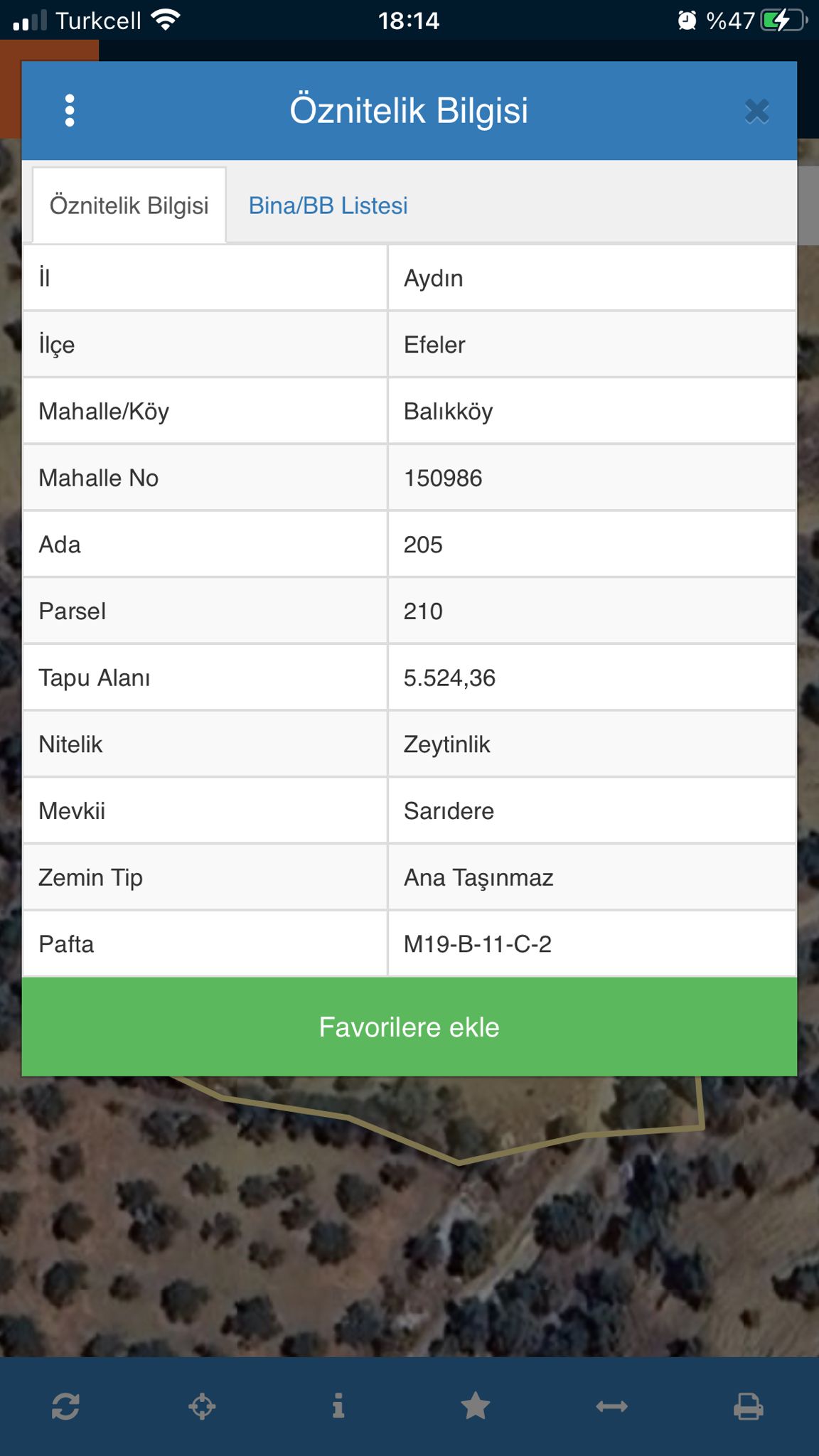
Task: Open the three-dot menu in dialog header
Action: pyautogui.click(x=69, y=111)
